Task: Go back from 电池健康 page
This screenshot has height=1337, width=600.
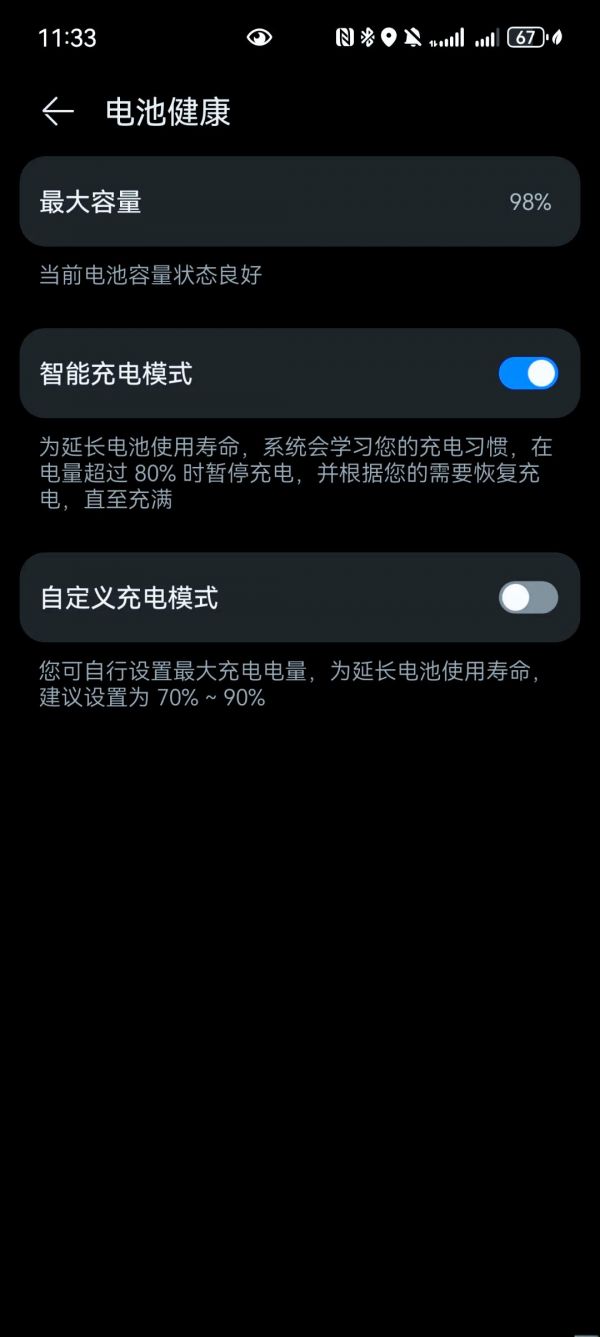Action: (58, 112)
